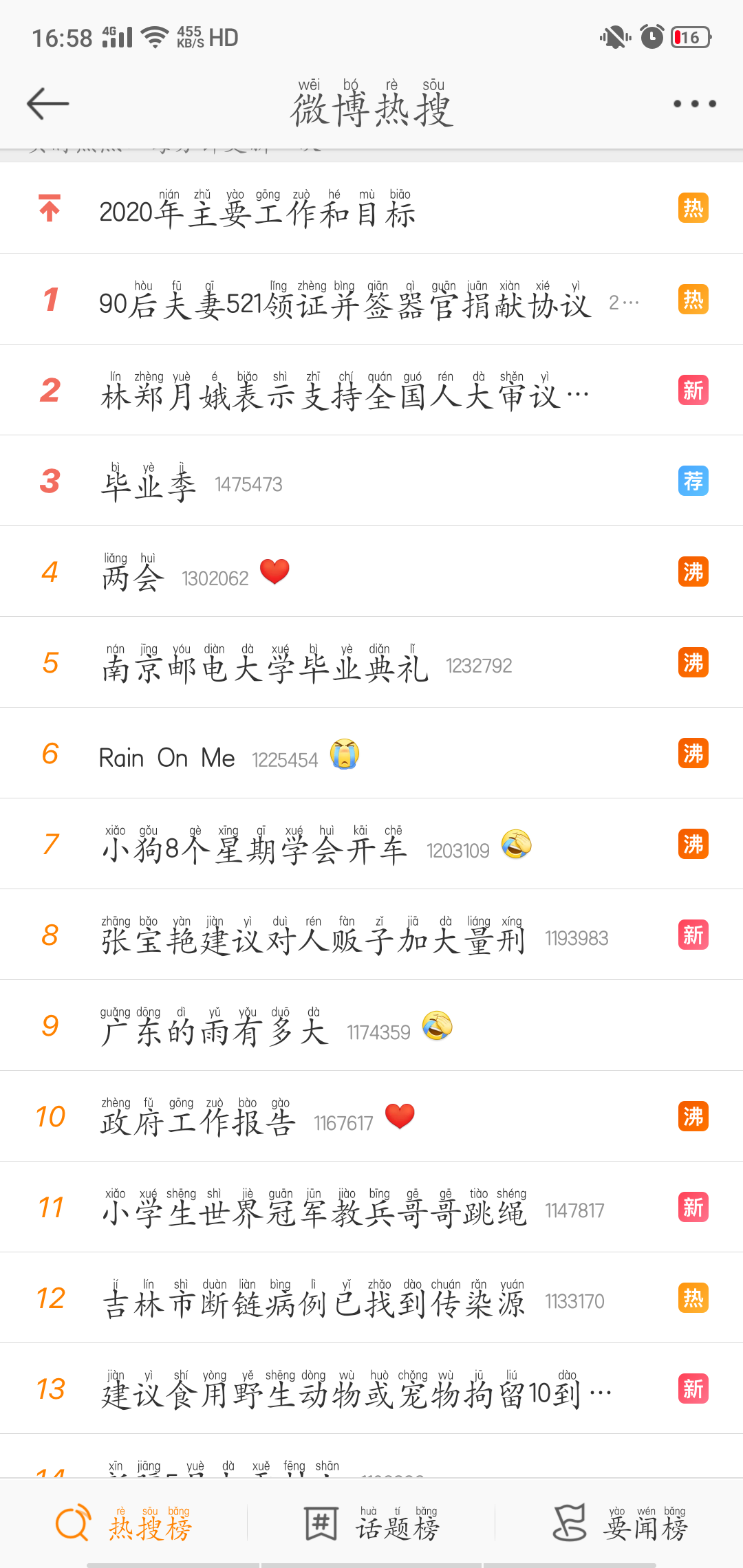Open 张宝艳建议对人贩子加大量刑 topic

pos(371,935)
